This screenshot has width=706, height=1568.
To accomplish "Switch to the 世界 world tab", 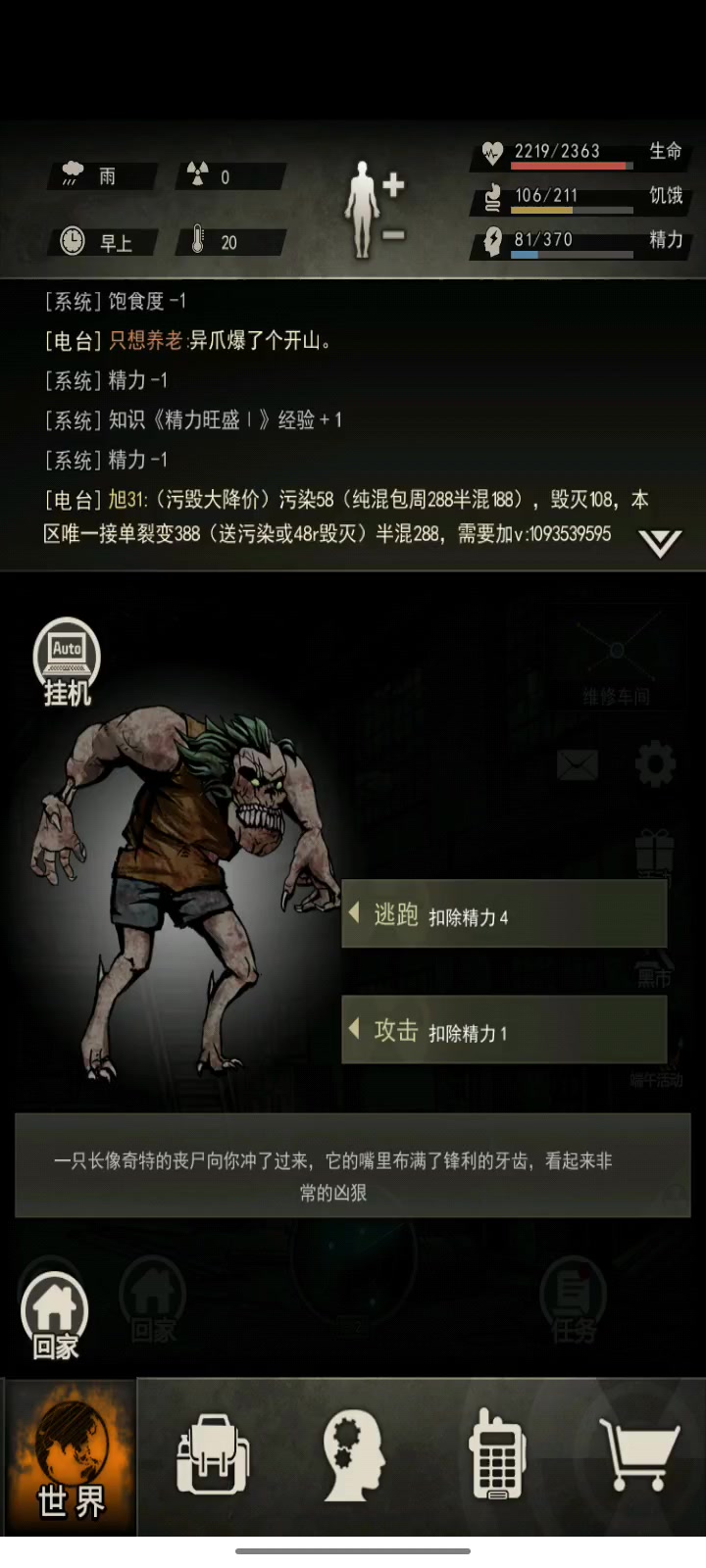I will (x=71, y=1458).
